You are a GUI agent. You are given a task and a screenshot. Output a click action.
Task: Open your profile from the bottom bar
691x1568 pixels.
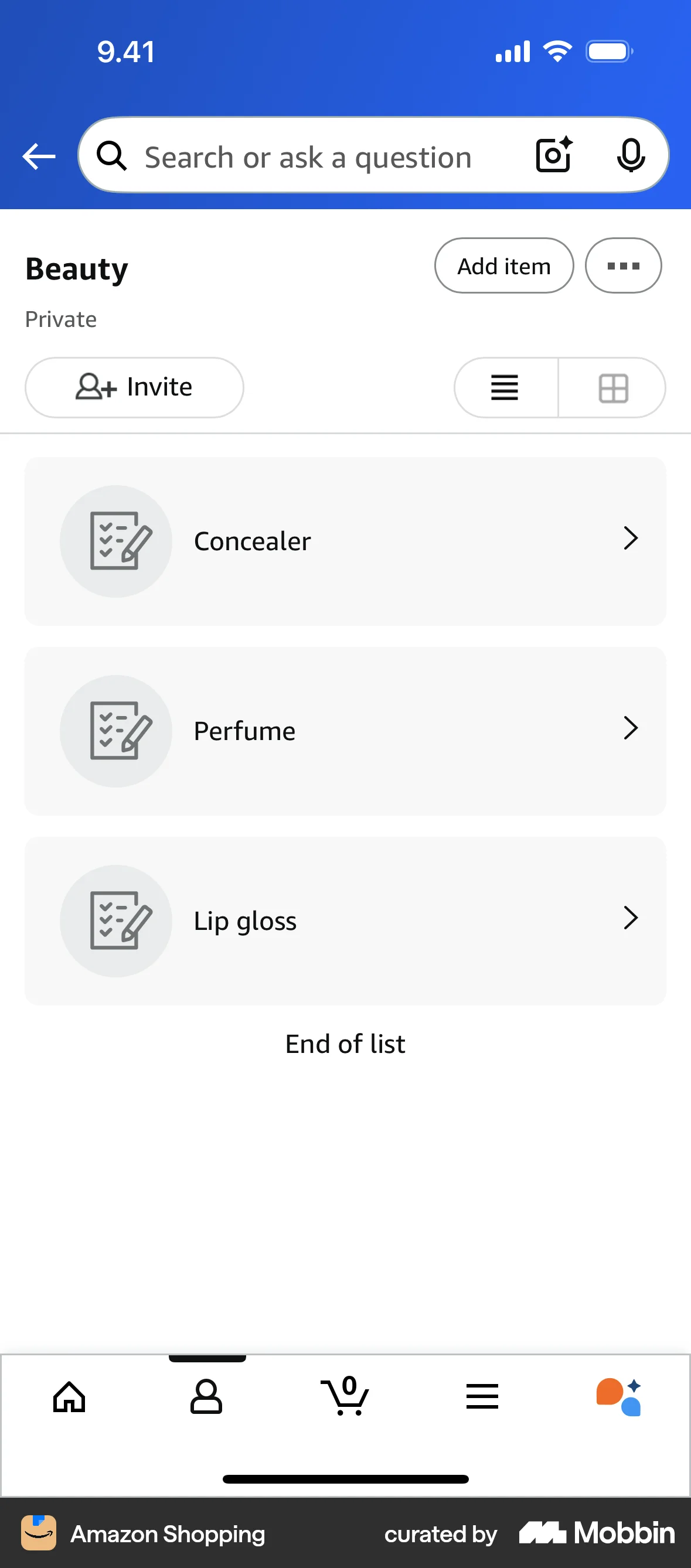coord(207,1397)
